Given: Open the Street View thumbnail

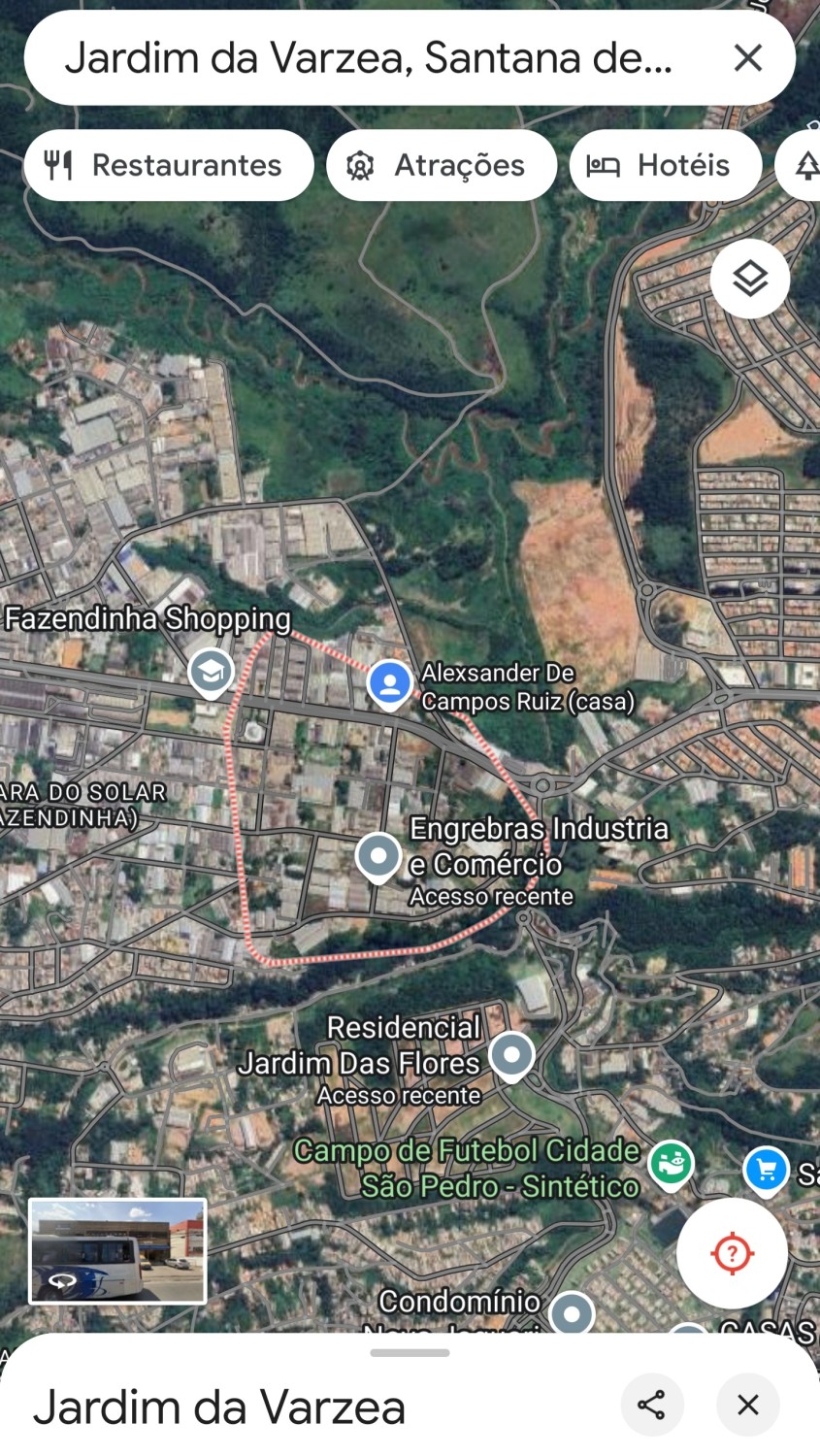Looking at the screenshot, I should pos(117,1251).
